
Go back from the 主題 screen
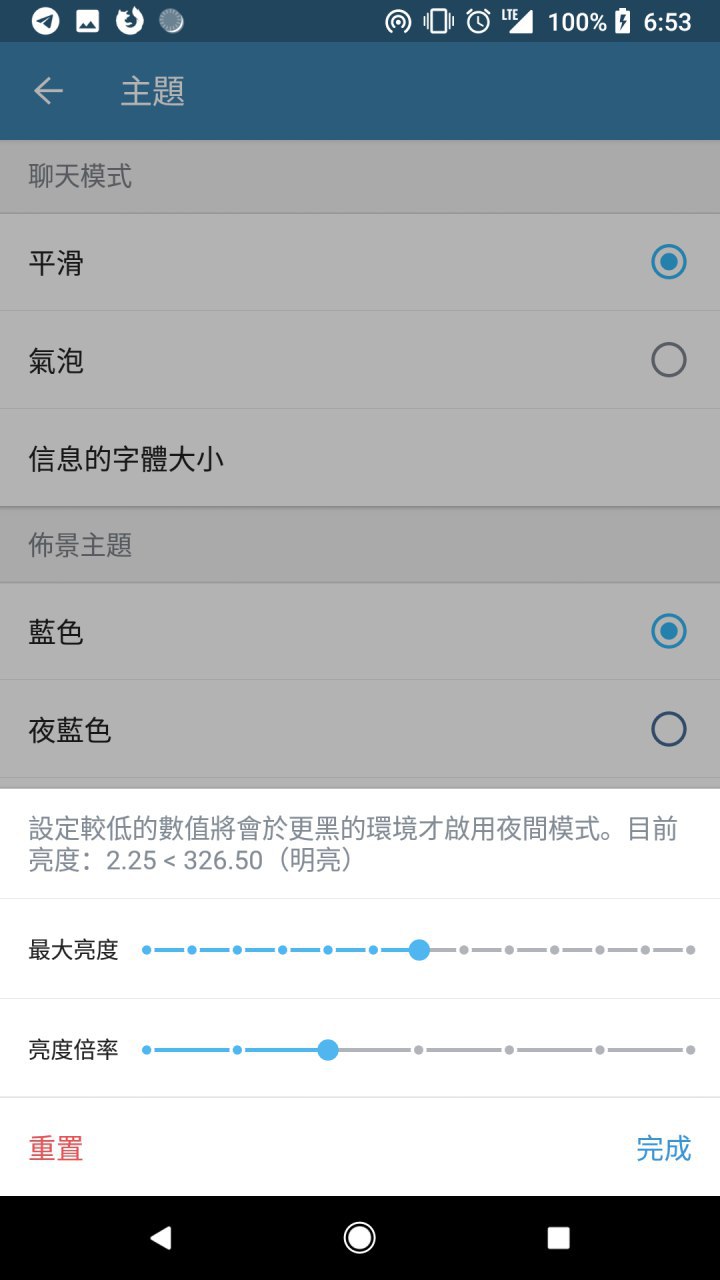tap(48, 91)
